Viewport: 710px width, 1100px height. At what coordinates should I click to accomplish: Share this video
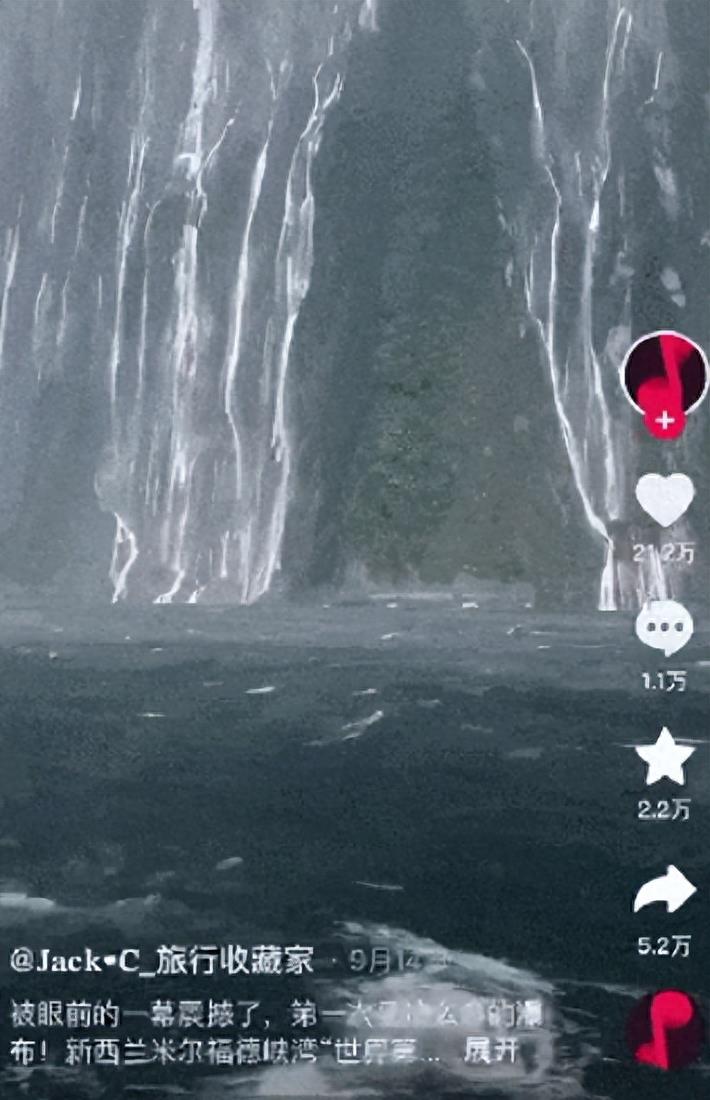pos(664,890)
